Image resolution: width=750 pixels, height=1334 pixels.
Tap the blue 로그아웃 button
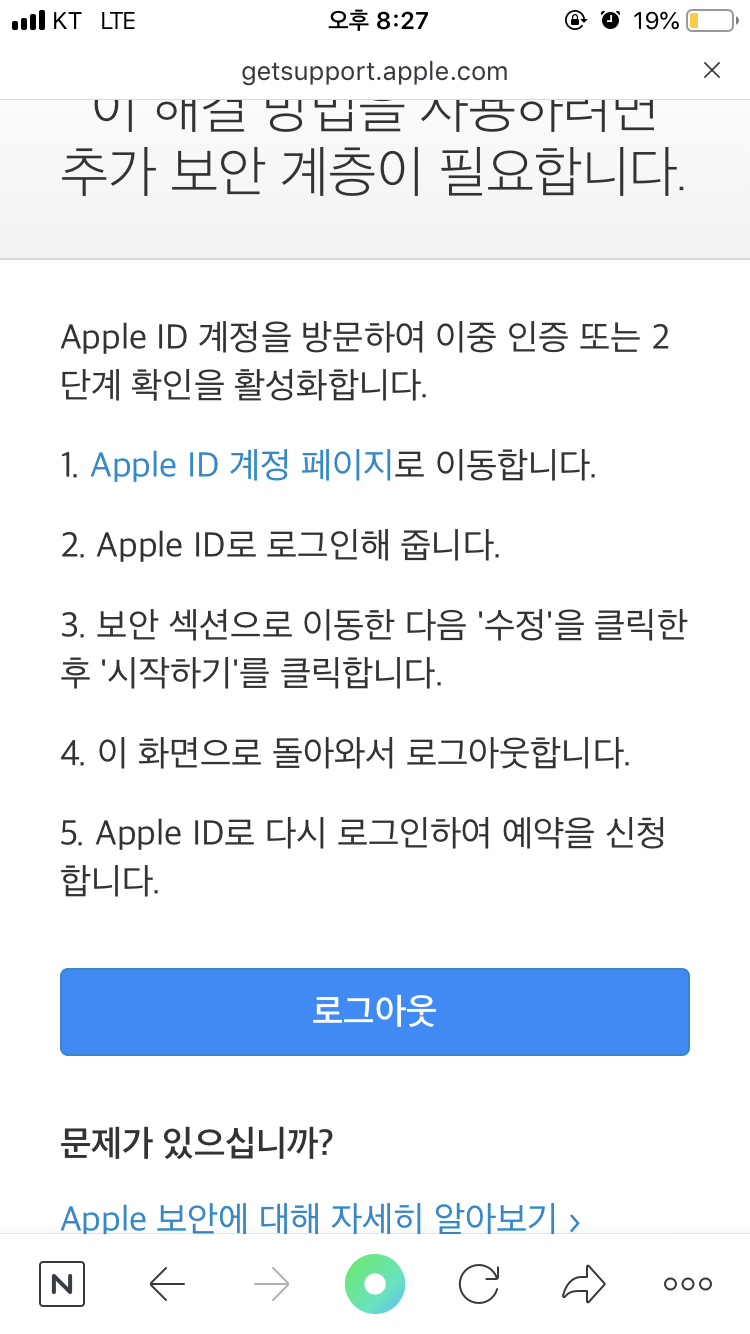(x=375, y=1012)
